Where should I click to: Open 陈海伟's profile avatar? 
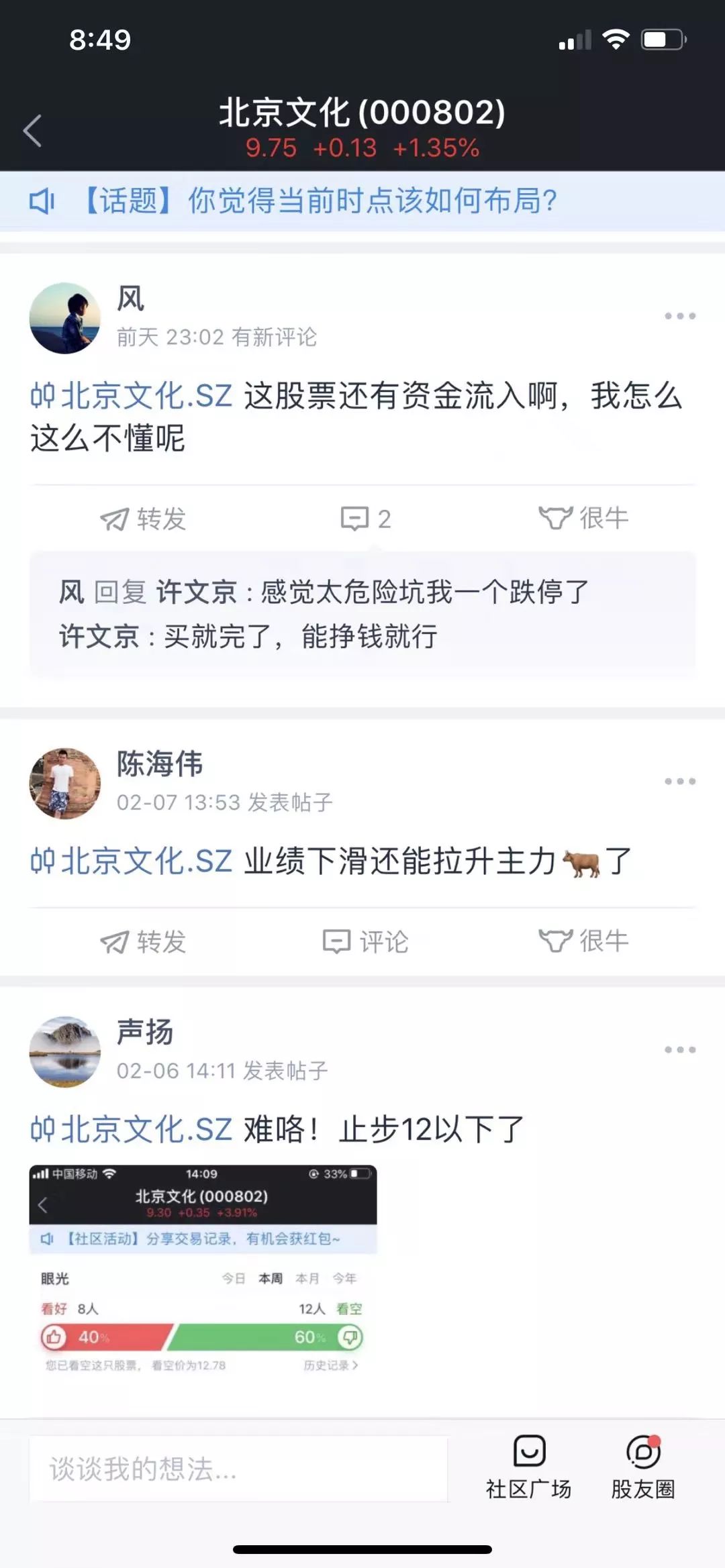[65, 783]
